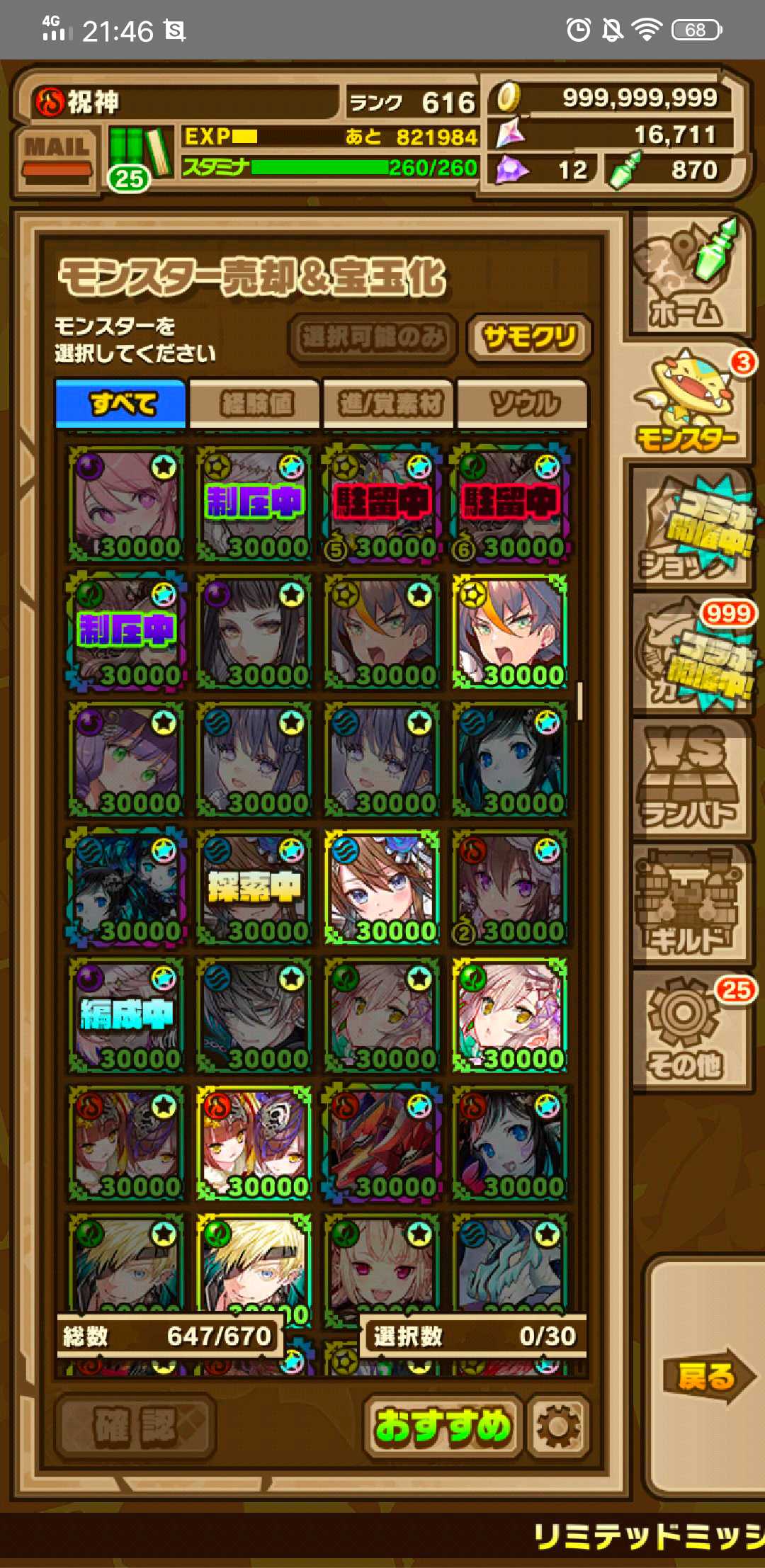
Task: Tap the おすすめ recommend button
Action: point(443,1426)
